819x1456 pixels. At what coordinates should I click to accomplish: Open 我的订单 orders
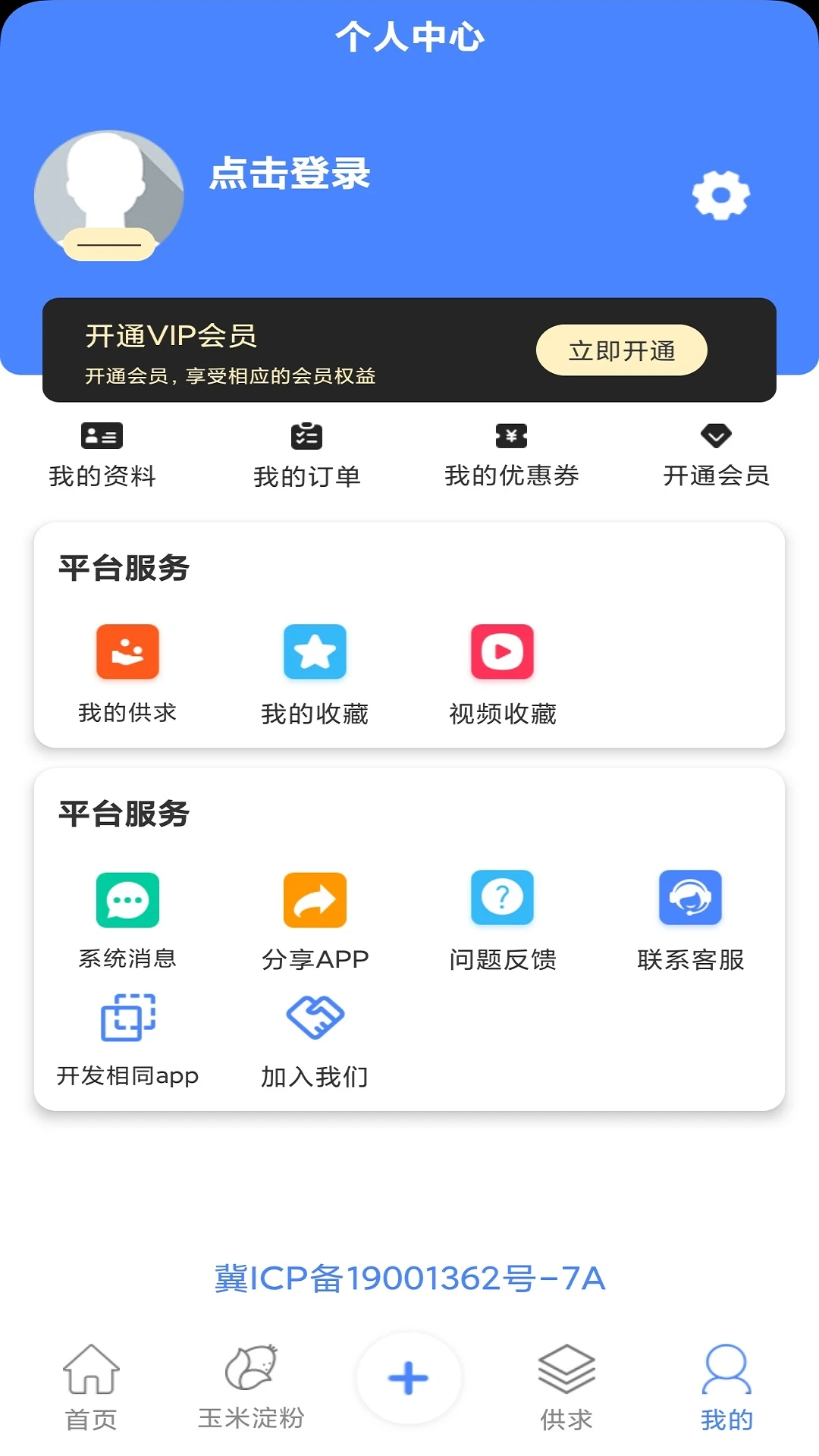[x=306, y=455]
